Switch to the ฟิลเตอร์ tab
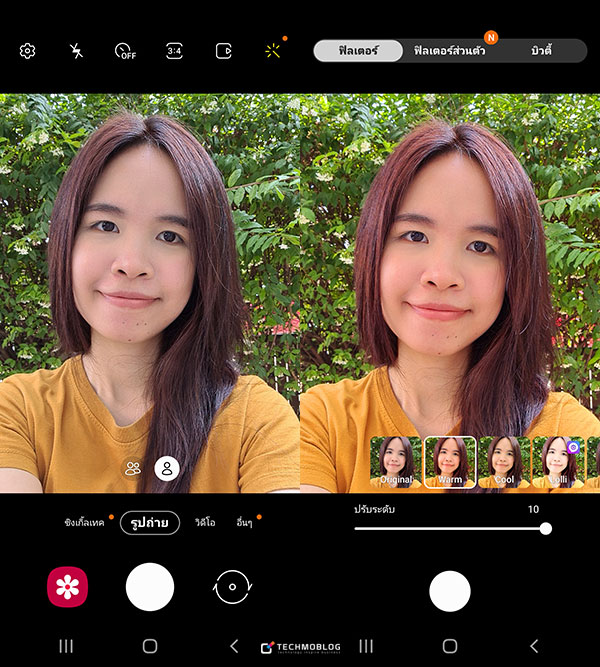Viewport: 600px width, 667px height. coord(359,51)
